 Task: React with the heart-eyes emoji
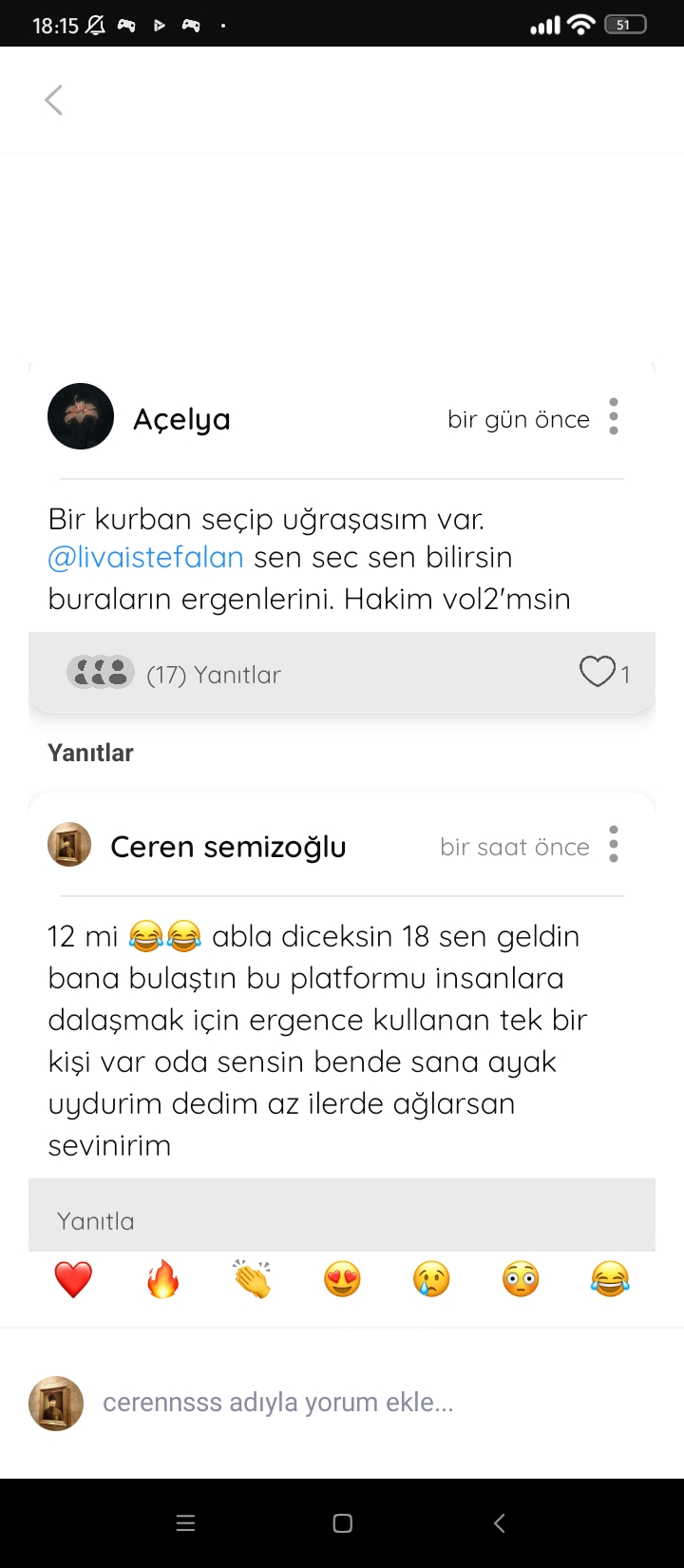[x=342, y=1280]
